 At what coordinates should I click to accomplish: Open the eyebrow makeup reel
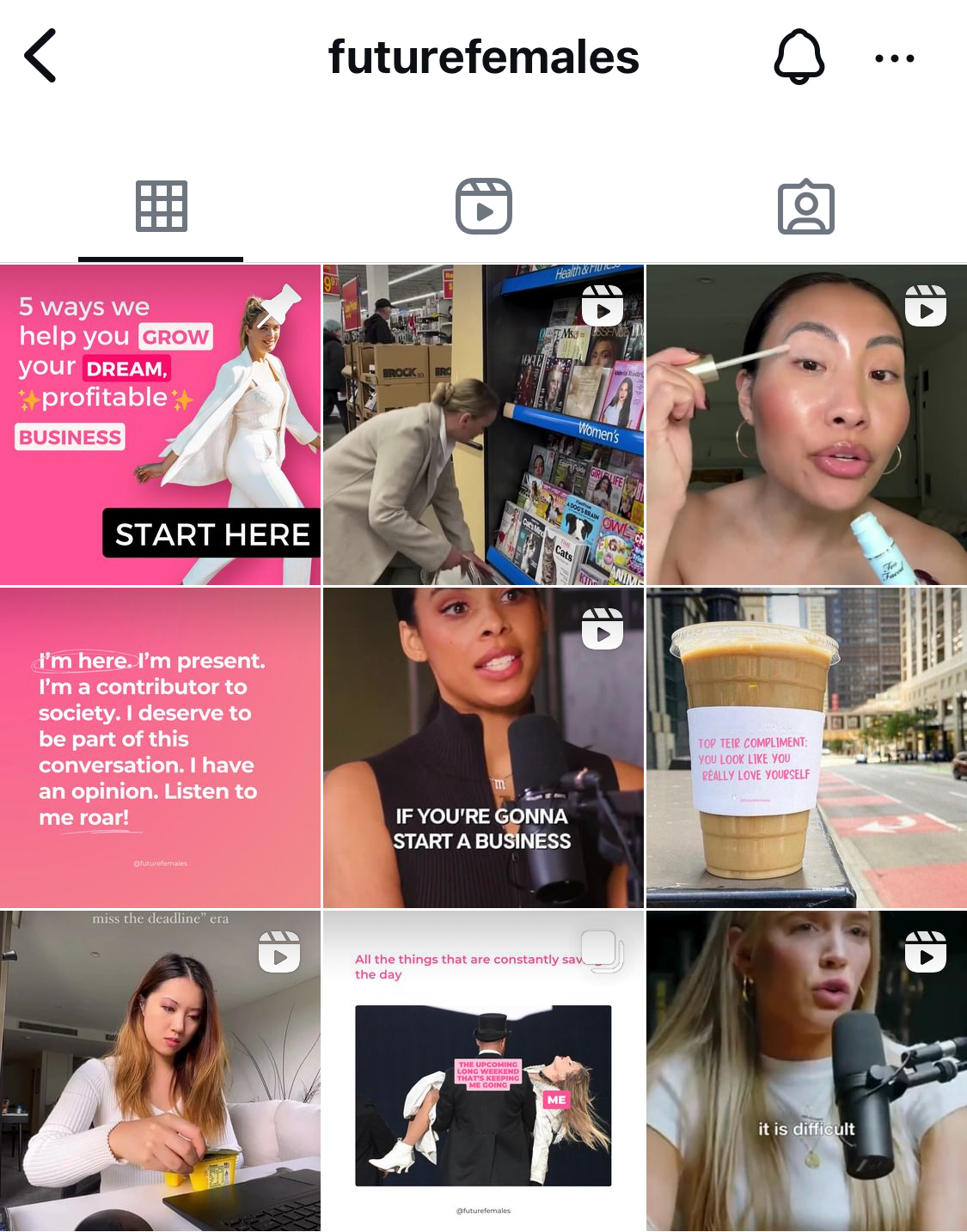click(806, 425)
